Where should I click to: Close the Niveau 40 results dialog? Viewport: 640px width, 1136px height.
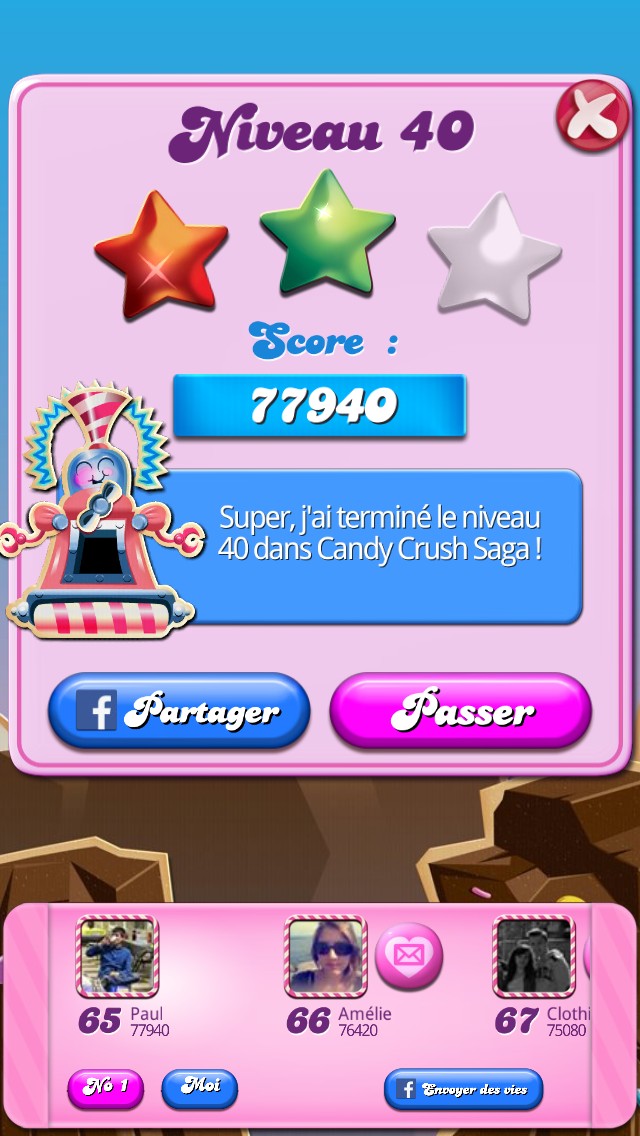click(594, 117)
